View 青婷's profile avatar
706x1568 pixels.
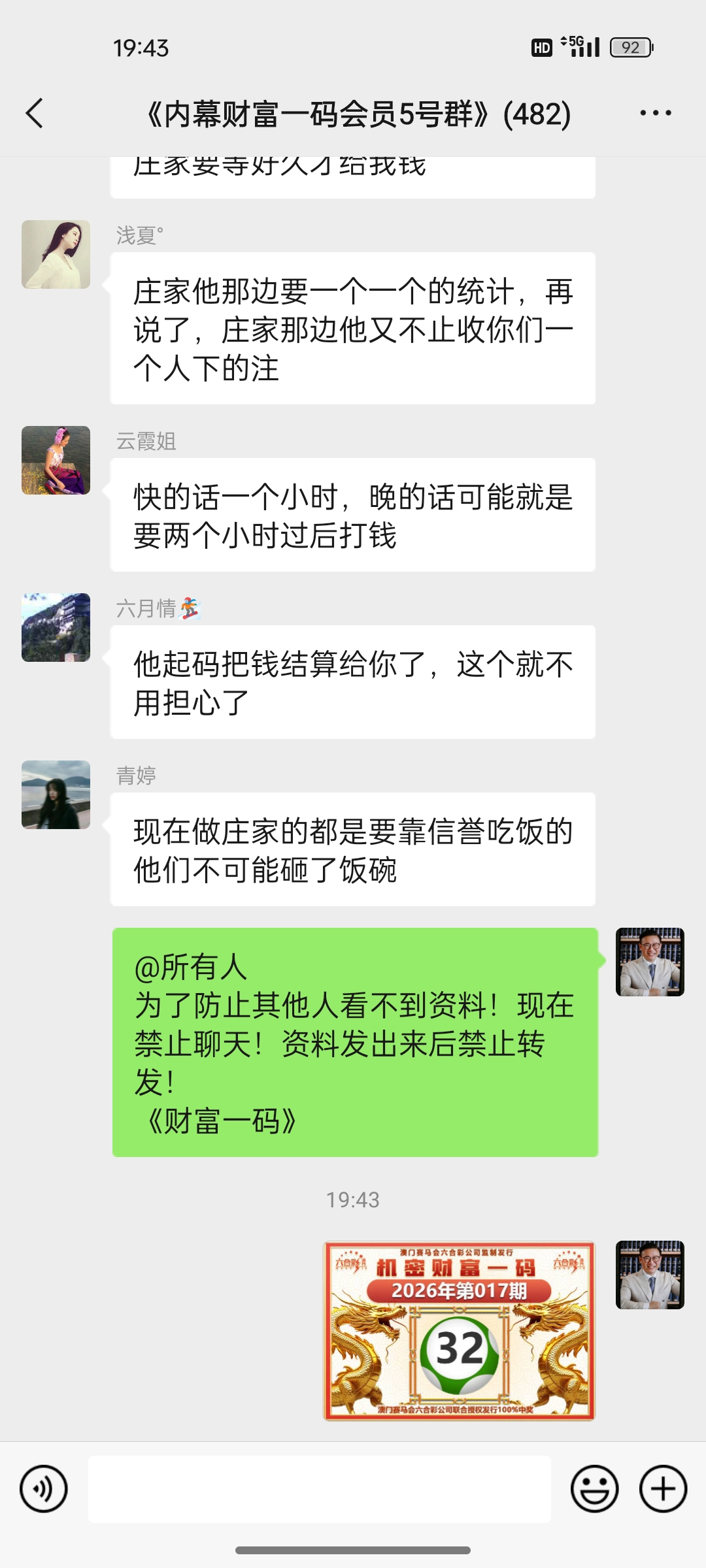click(x=56, y=795)
